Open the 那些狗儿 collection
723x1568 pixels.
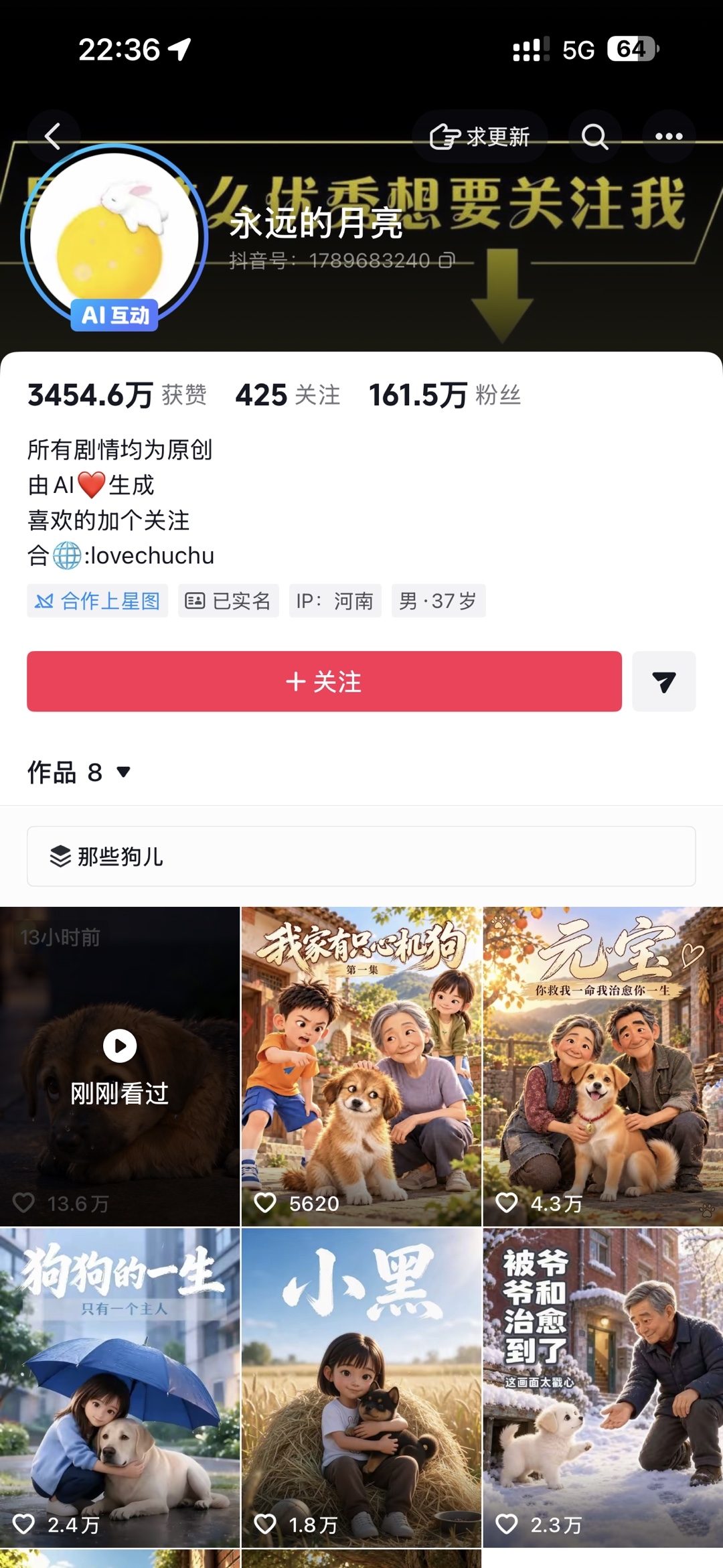pos(361,856)
